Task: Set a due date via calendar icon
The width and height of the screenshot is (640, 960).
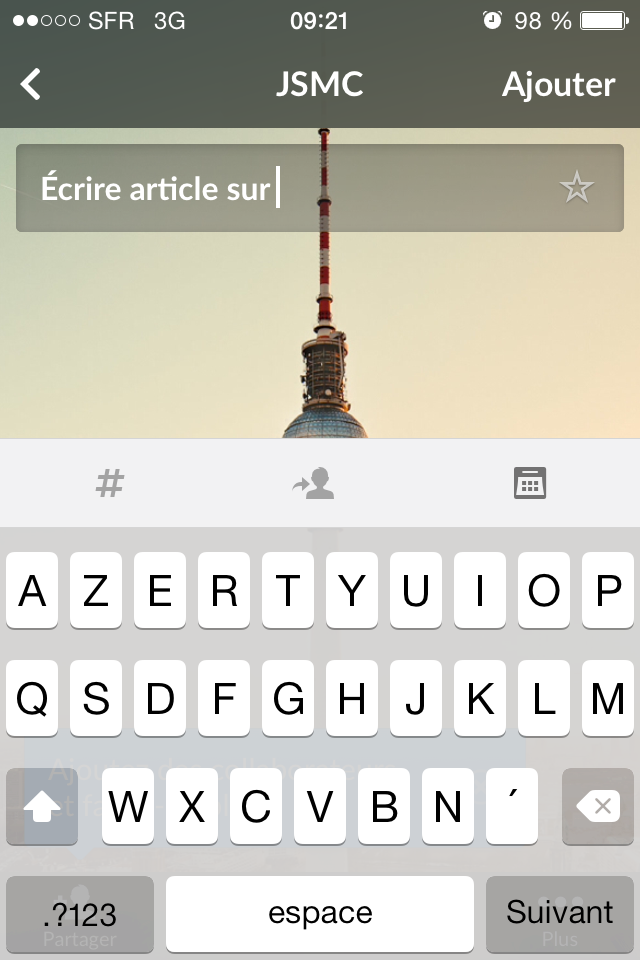Action: coord(529,484)
